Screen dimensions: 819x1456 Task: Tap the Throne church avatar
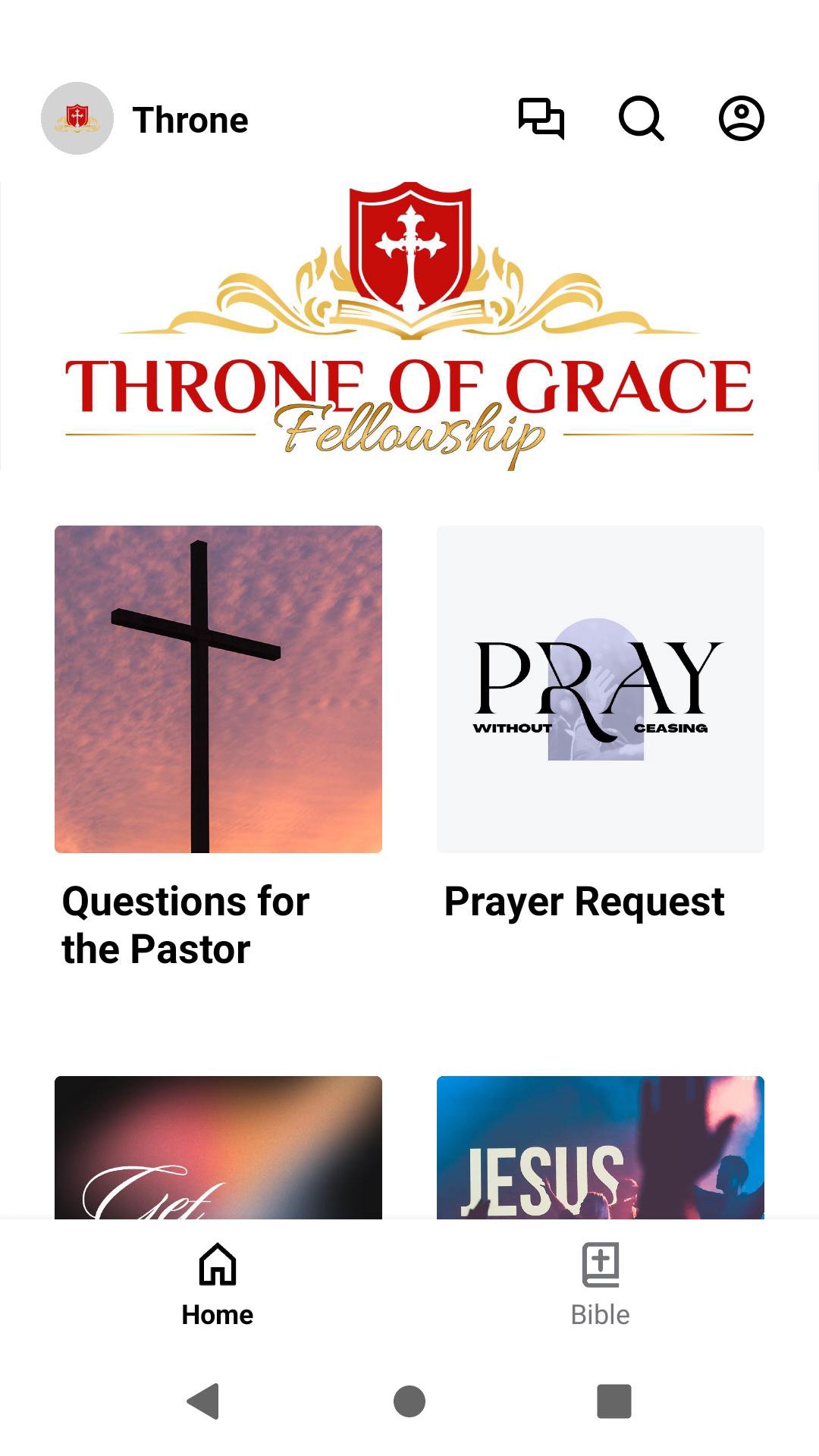click(77, 119)
